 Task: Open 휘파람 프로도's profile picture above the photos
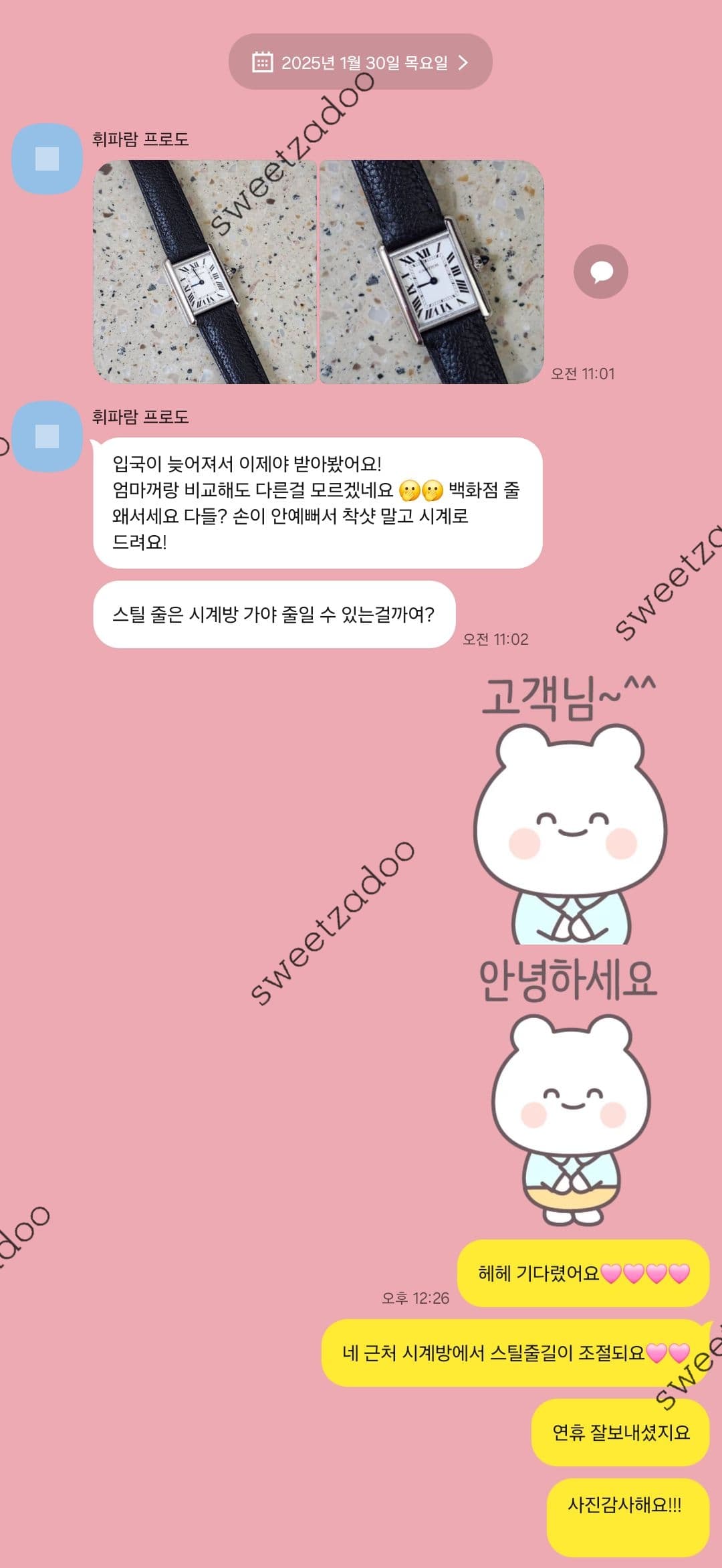point(47,159)
